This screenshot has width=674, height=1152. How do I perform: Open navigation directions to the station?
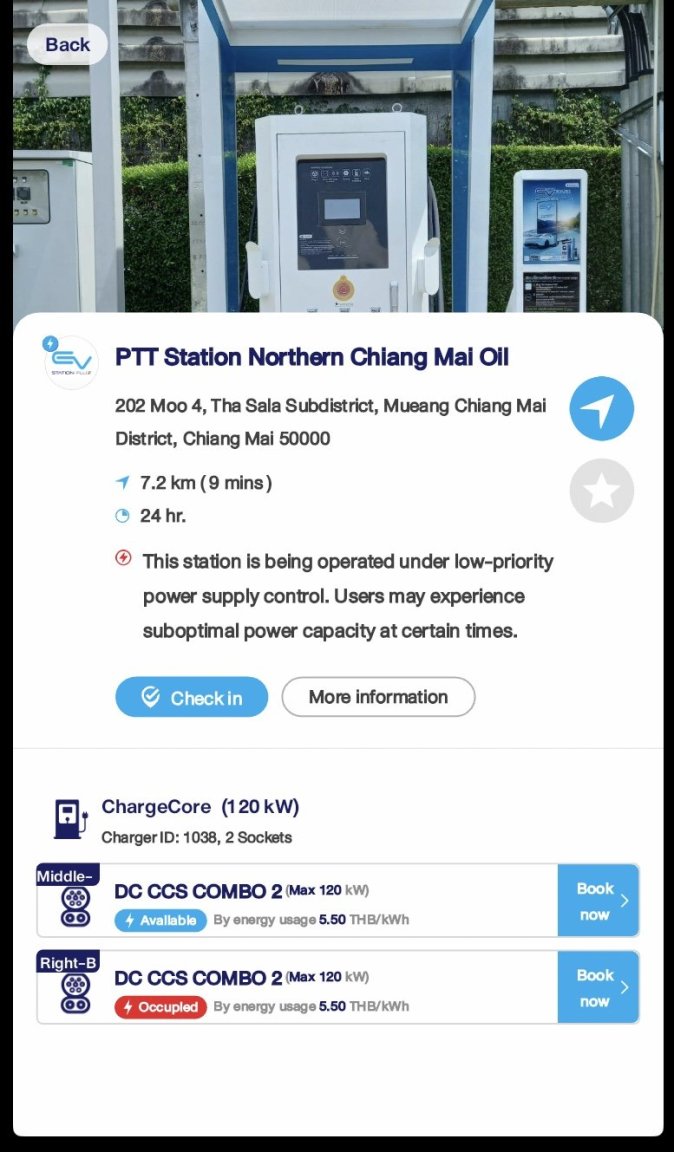point(601,409)
